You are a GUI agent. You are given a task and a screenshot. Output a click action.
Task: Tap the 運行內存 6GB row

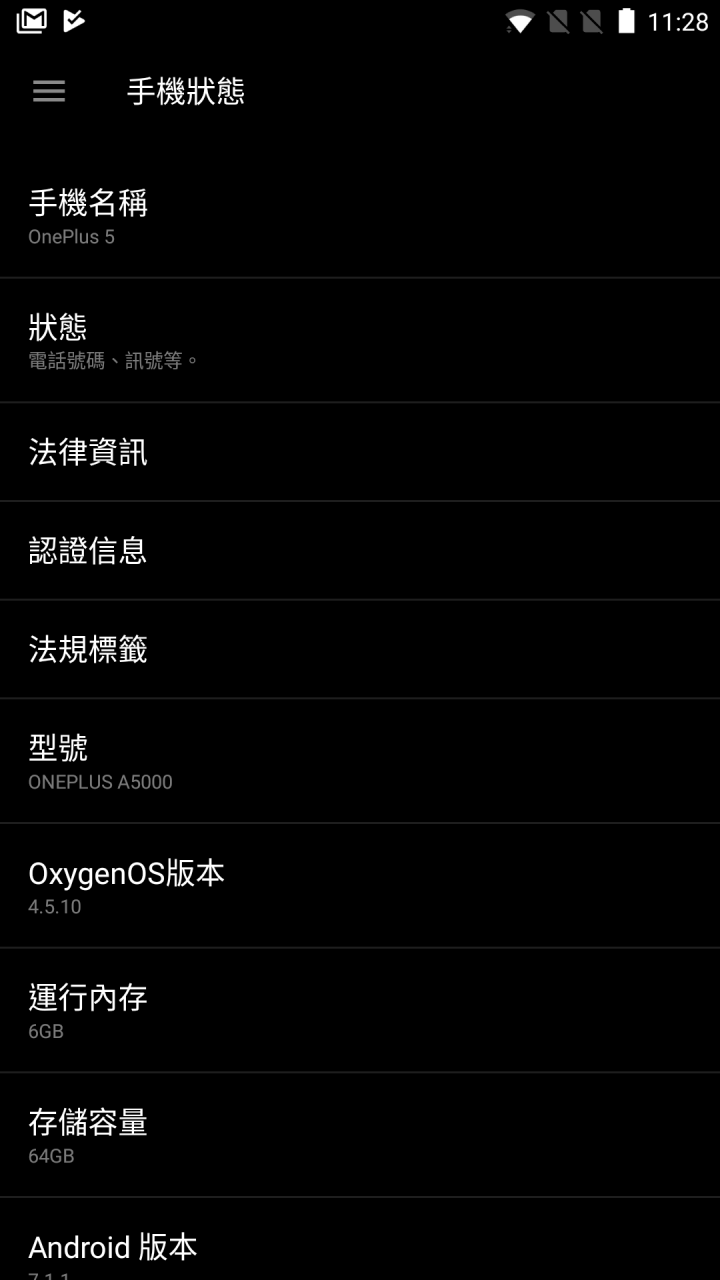(x=360, y=1010)
